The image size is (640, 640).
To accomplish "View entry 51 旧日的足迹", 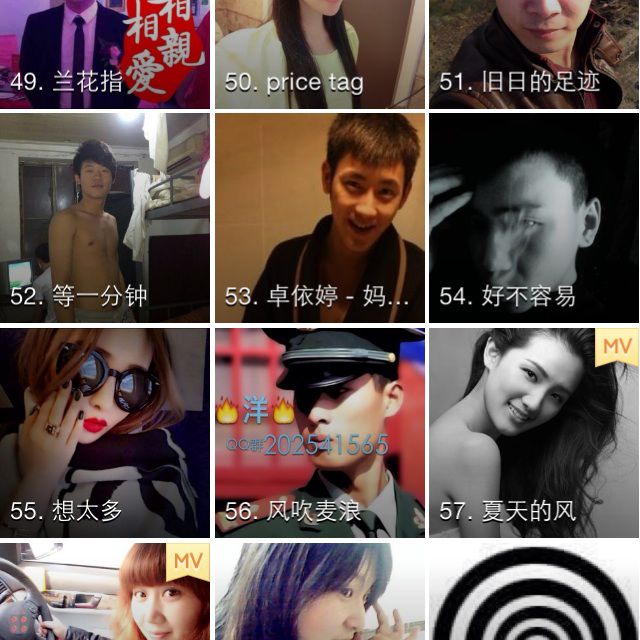I will point(534,54).
